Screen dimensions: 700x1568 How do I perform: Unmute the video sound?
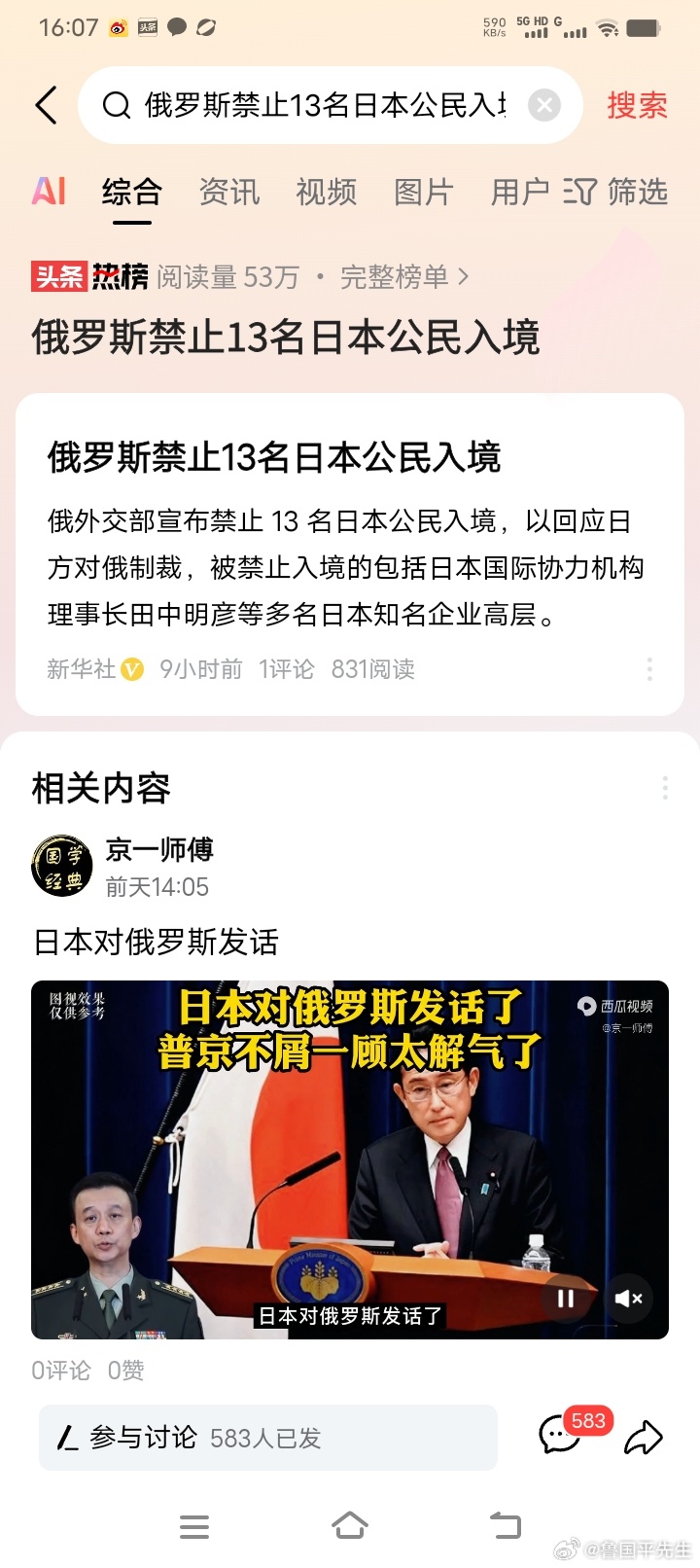[x=629, y=1299]
